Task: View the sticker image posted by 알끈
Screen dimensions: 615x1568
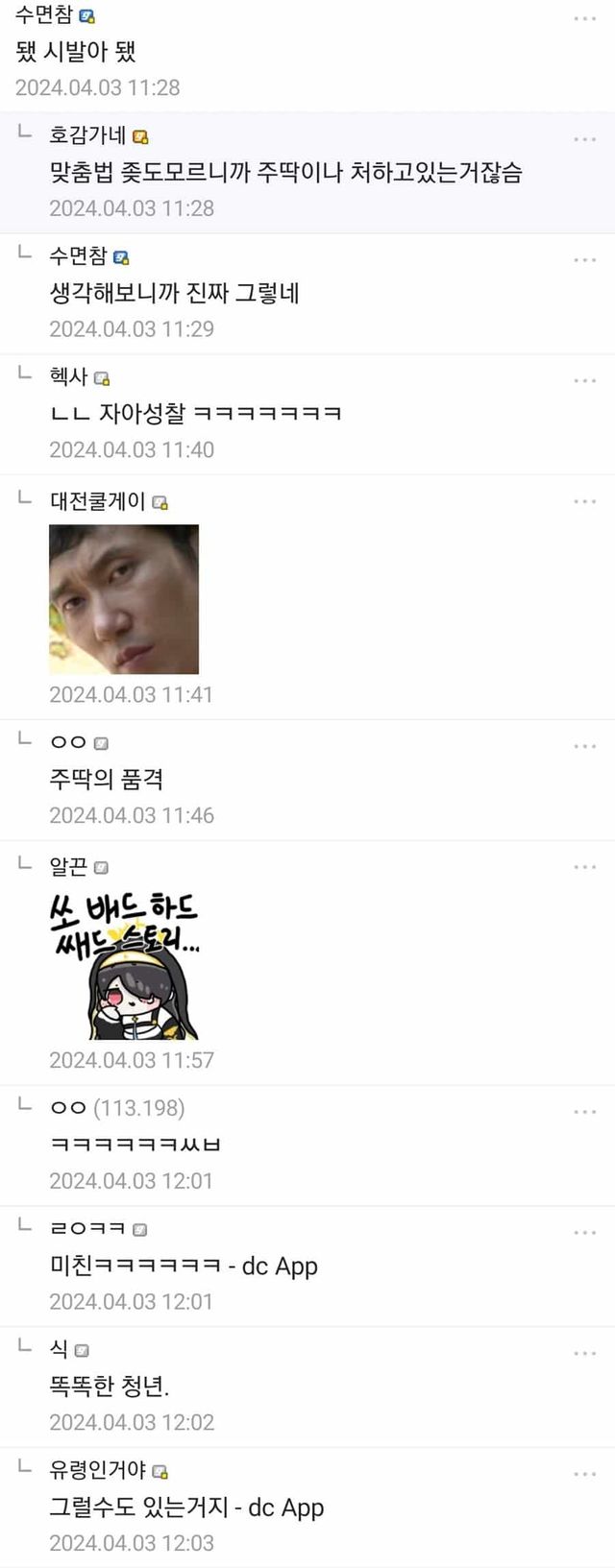Action: (125, 966)
